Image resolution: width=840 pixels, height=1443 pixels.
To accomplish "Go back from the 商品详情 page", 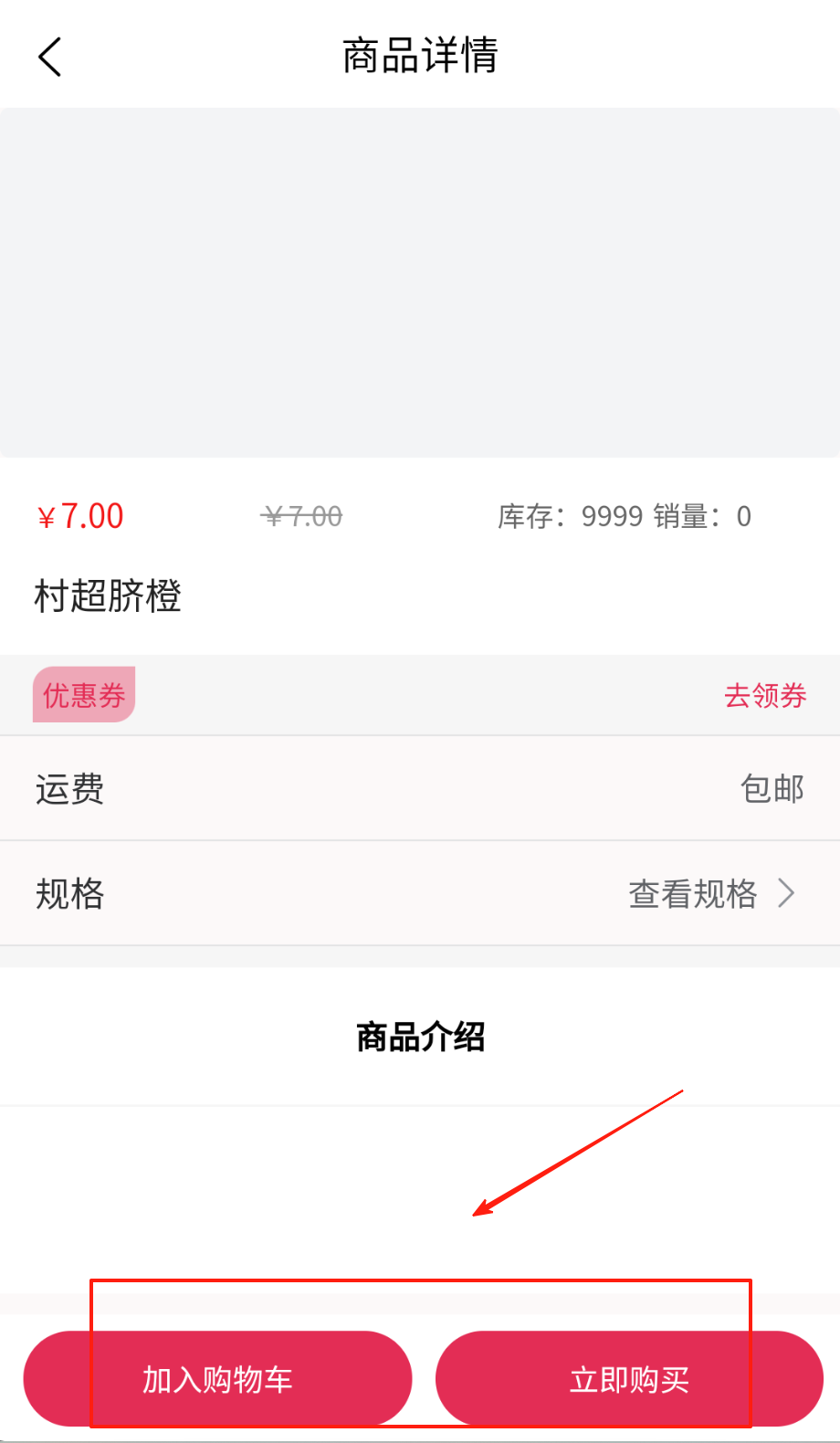I will click(50, 57).
